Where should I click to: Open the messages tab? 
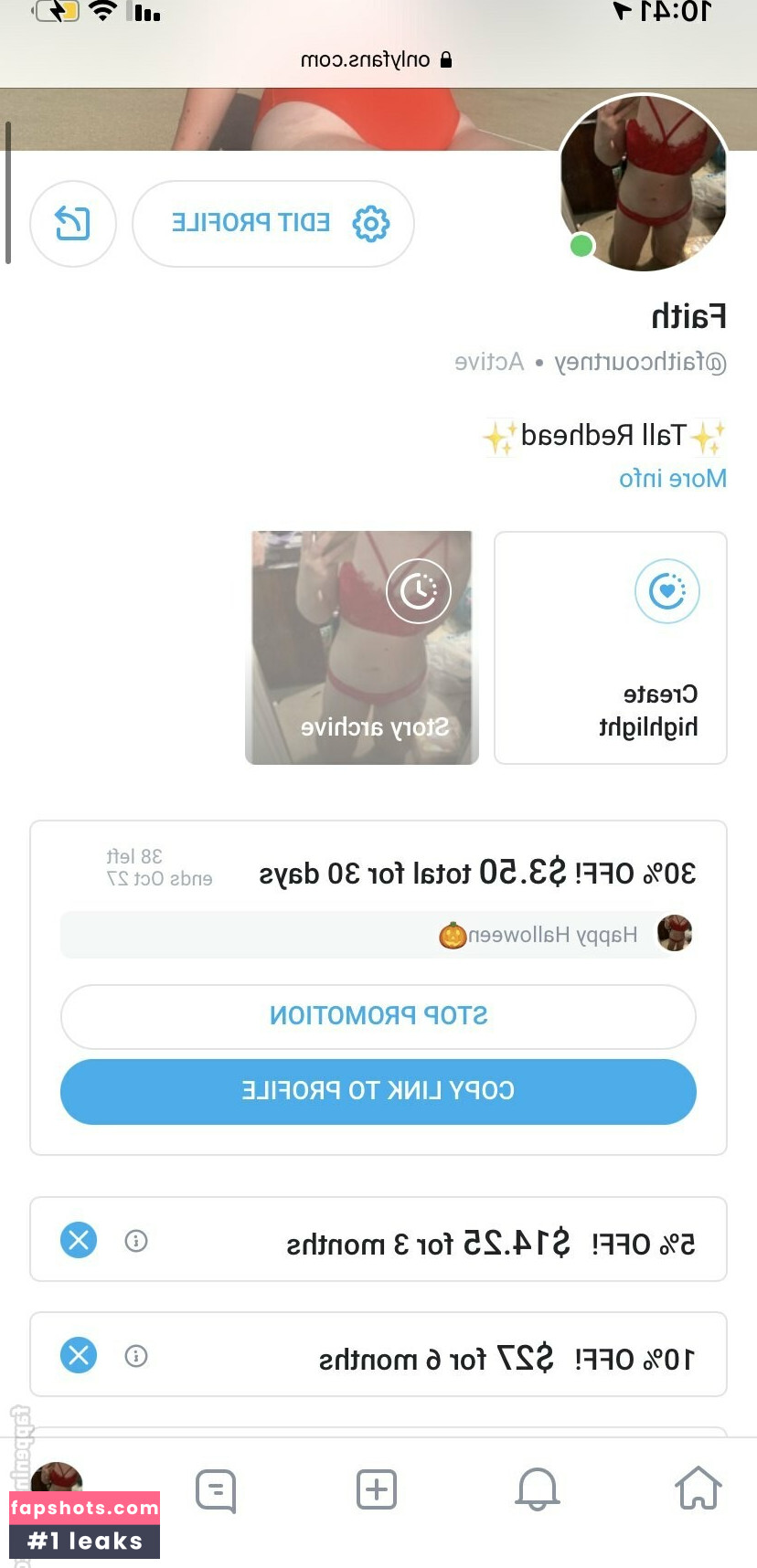(x=216, y=1490)
